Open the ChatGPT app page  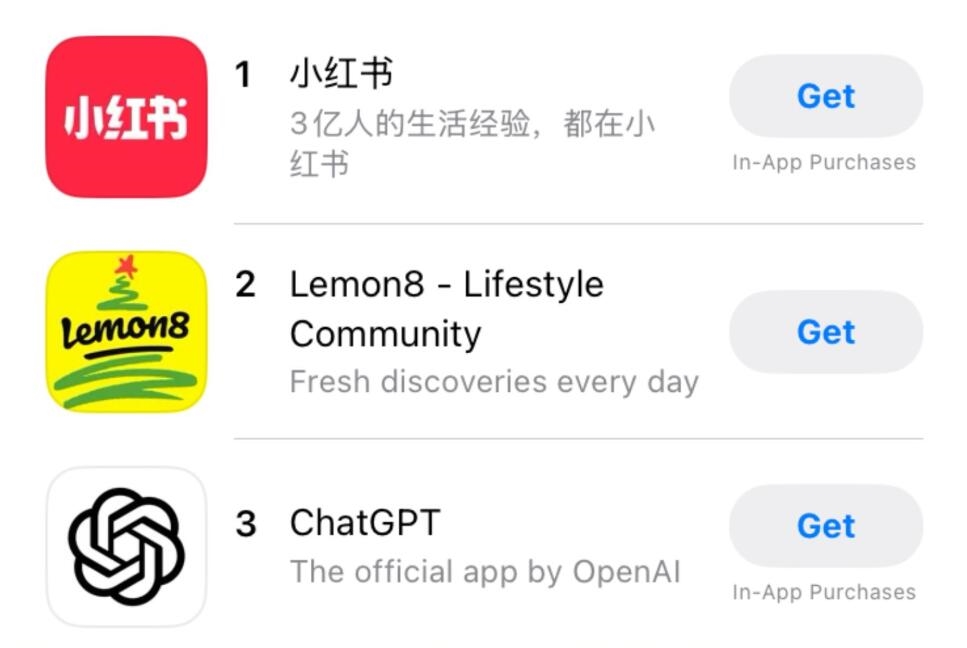365,523
